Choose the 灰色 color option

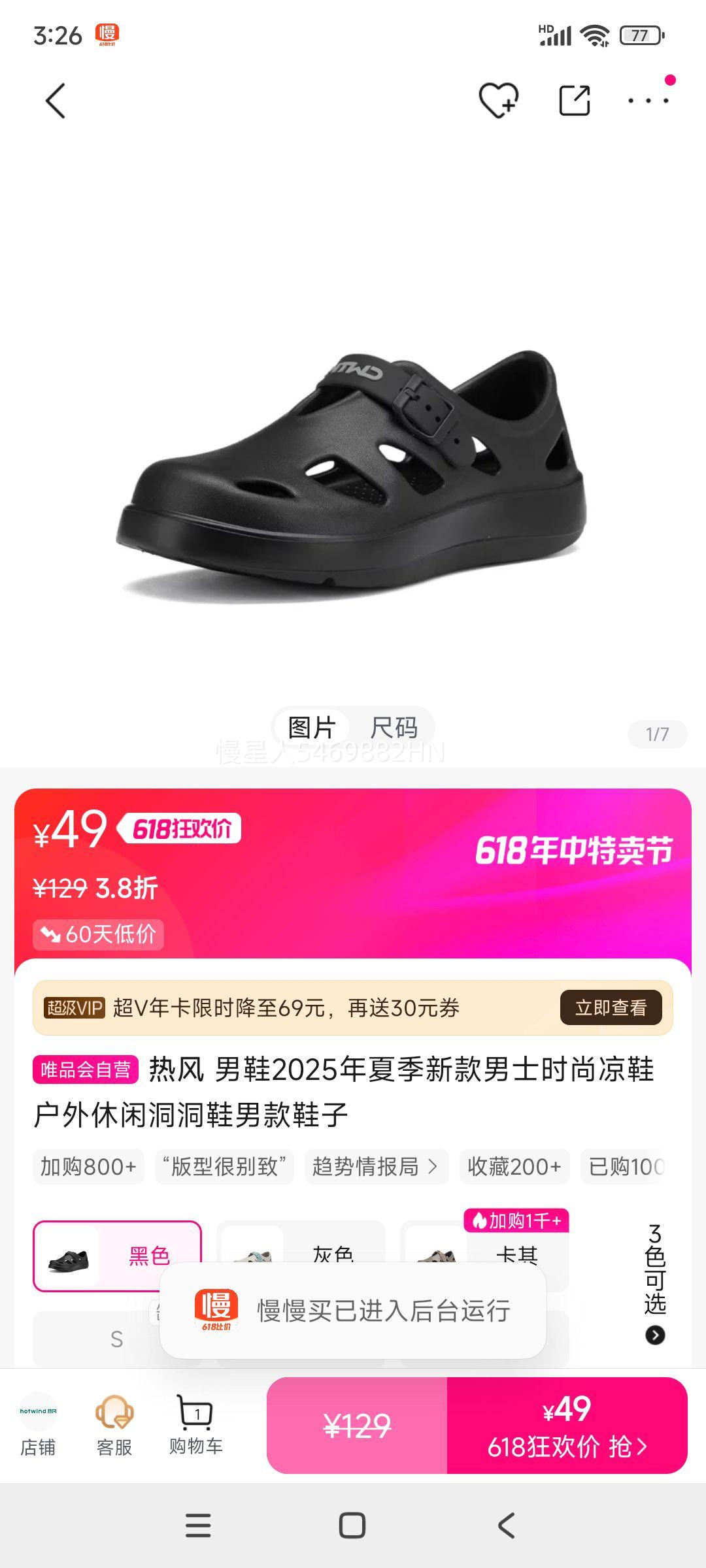(301, 1243)
